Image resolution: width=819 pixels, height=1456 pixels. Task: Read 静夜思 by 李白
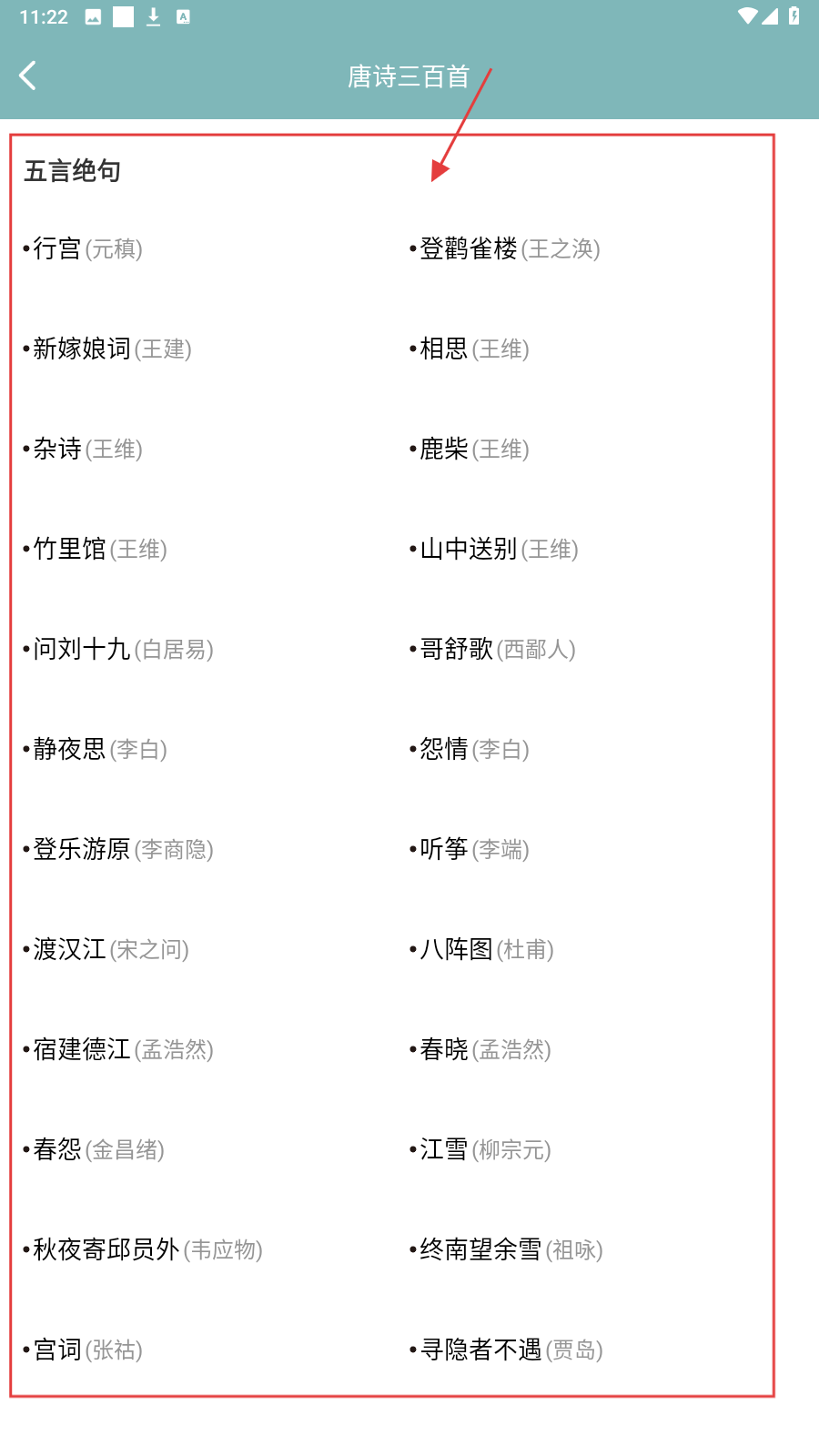tap(96, 749)
